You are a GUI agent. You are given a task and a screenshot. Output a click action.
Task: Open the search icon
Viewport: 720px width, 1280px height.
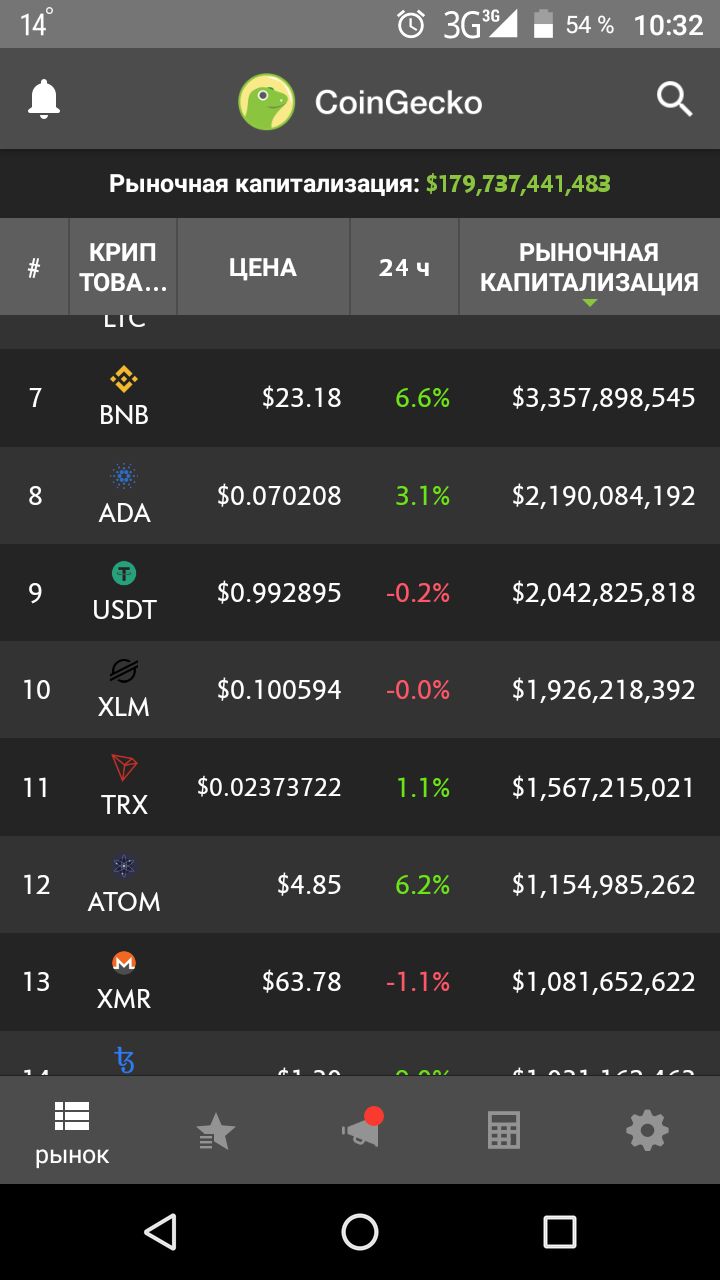675,99
